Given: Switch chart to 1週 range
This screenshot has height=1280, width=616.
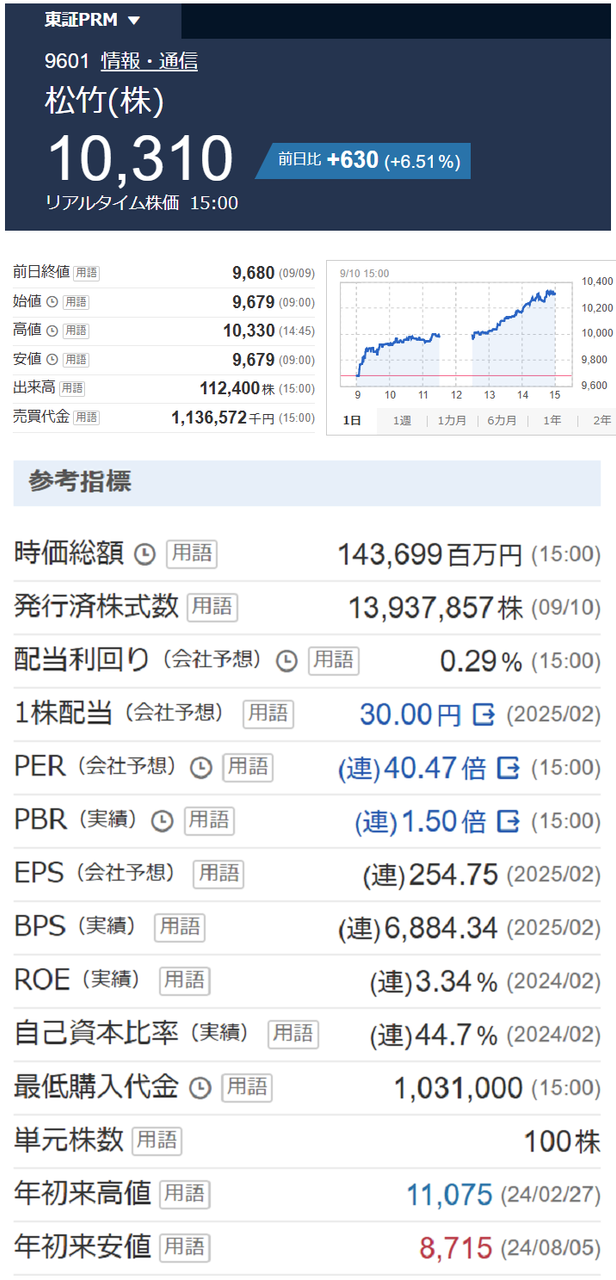Looking at the screenshot, I should tap(402, 421).
